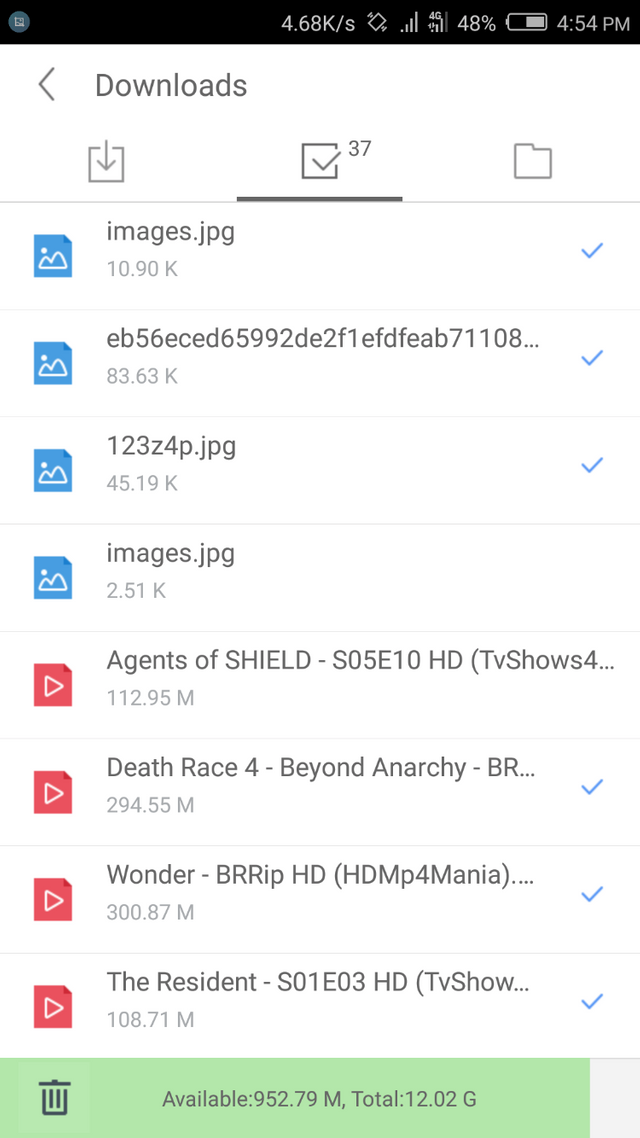Switch to the downloading tab

pos(106,161)
